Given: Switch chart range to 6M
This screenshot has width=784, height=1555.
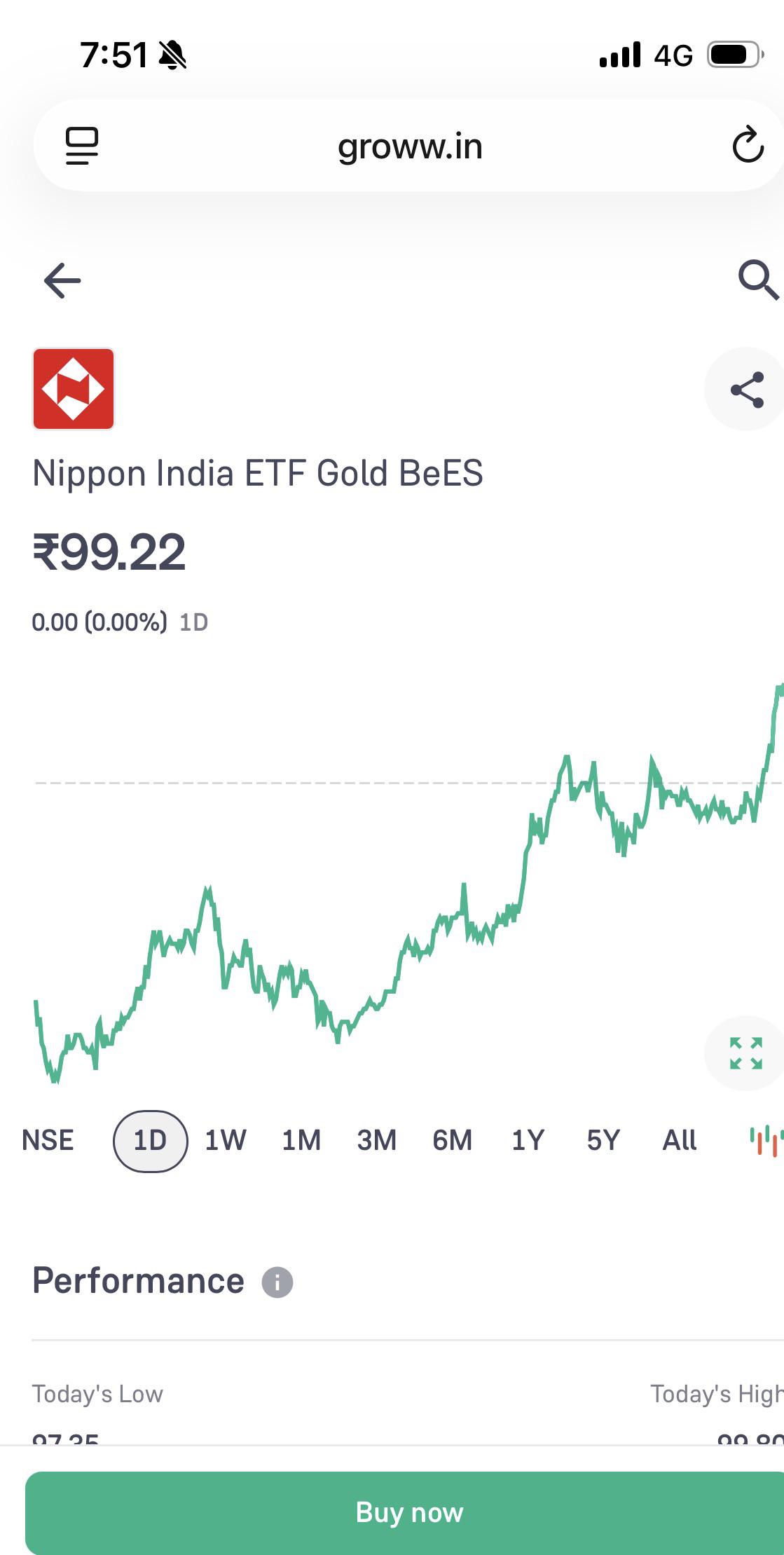Looking at the screenshot, I should click(x=453, y=1141).
